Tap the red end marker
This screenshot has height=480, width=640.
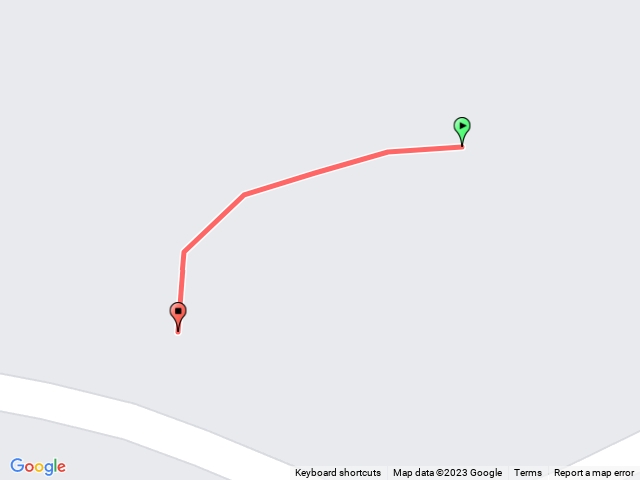click(x=178, y=314)
